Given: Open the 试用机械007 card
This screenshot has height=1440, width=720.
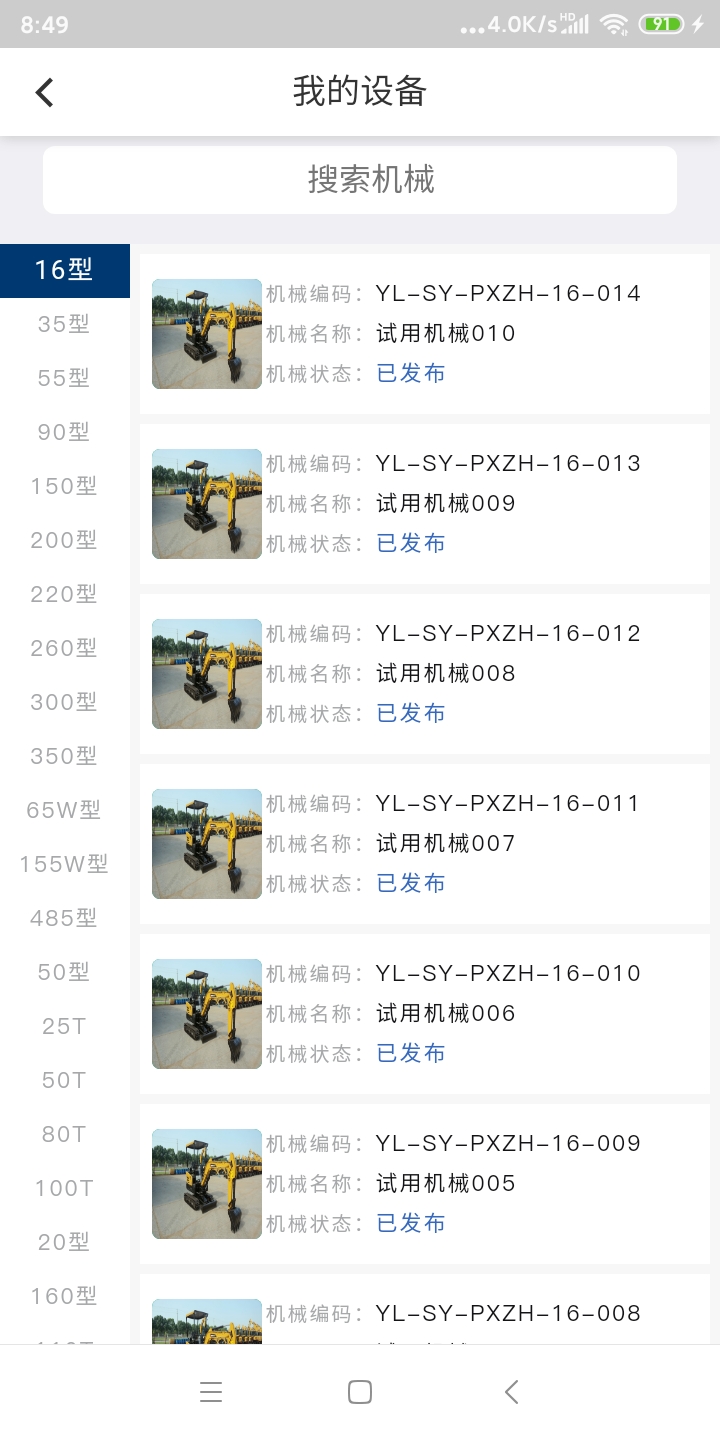Looking at the screenshot, I should [x=425, y=844].
